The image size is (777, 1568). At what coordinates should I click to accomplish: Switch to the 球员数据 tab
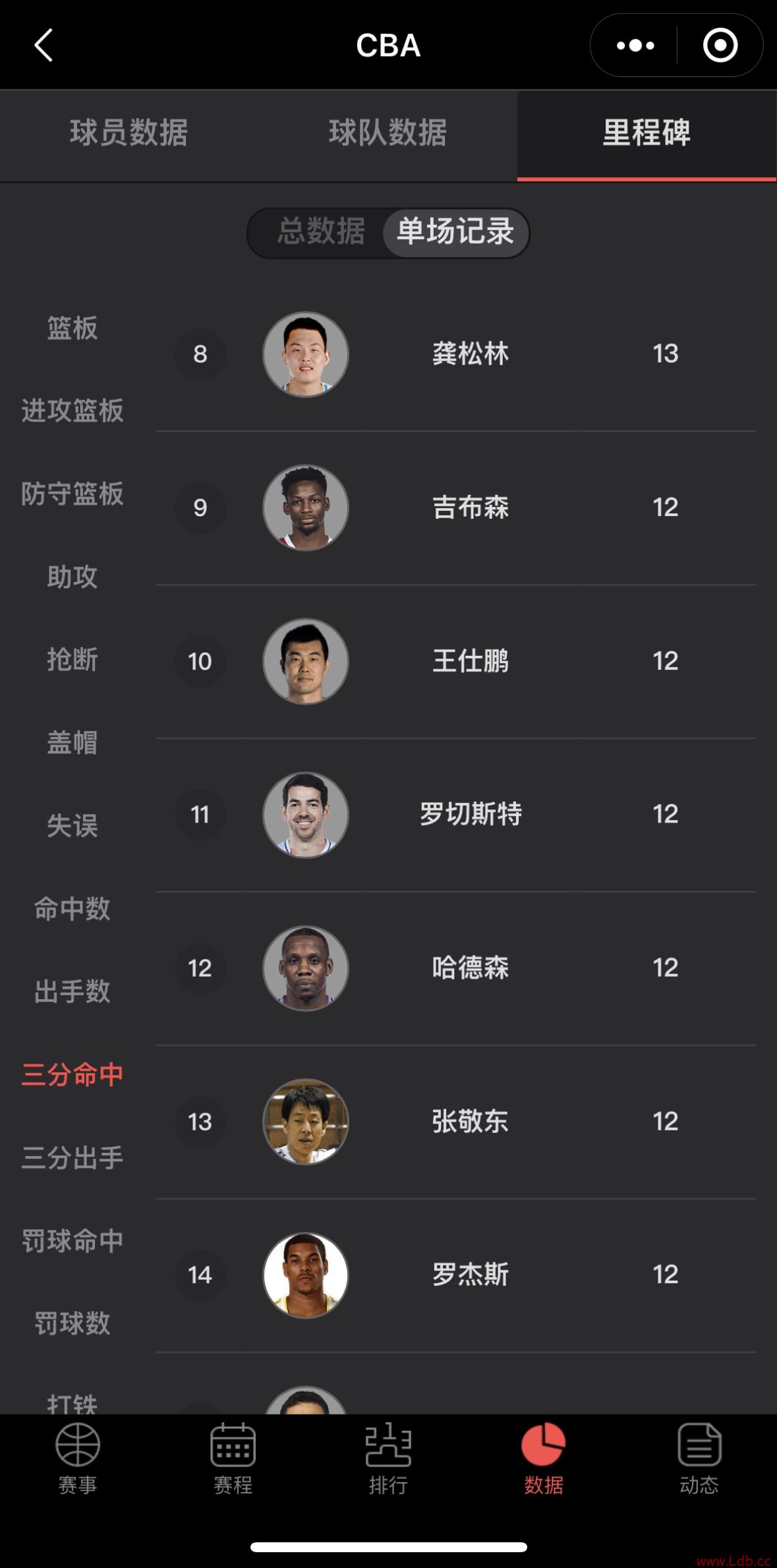pyautogui.click(x=129, y=133)
